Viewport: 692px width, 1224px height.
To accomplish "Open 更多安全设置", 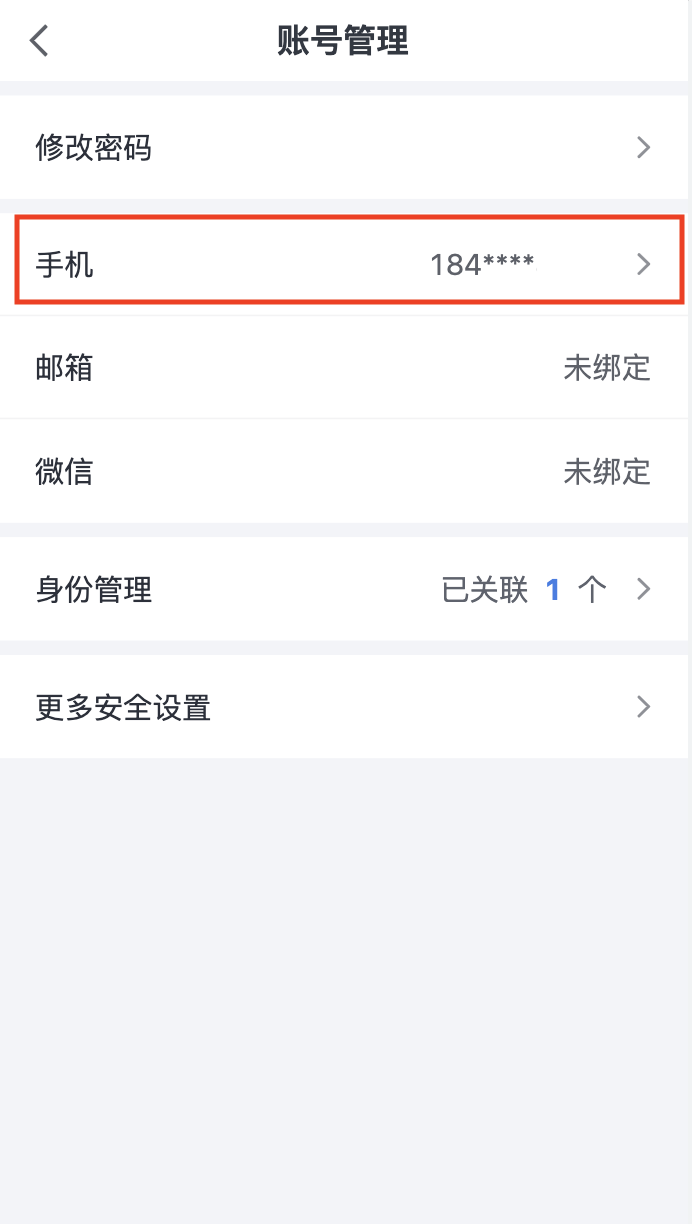I will 344,708.
